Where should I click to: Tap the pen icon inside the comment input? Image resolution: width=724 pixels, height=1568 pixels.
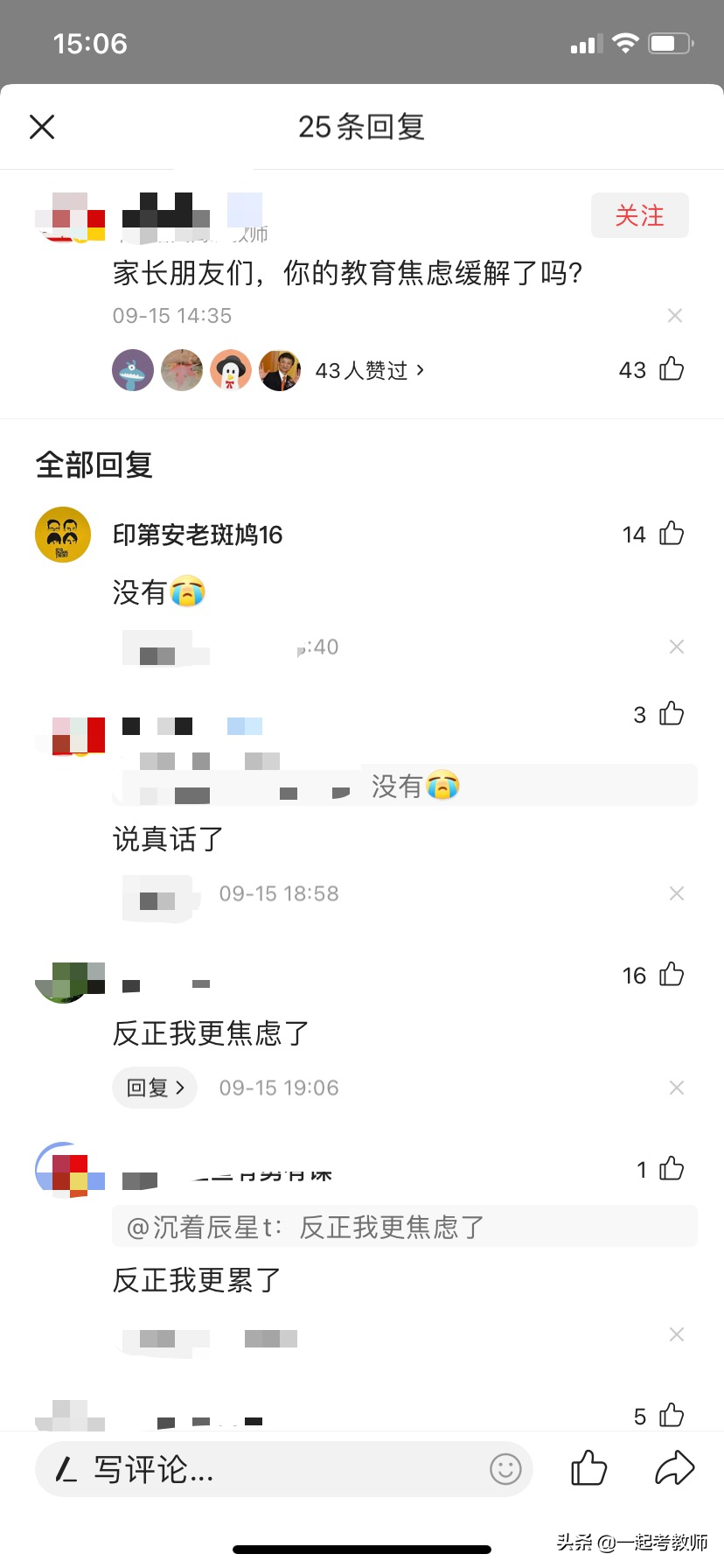point(66,1469)
